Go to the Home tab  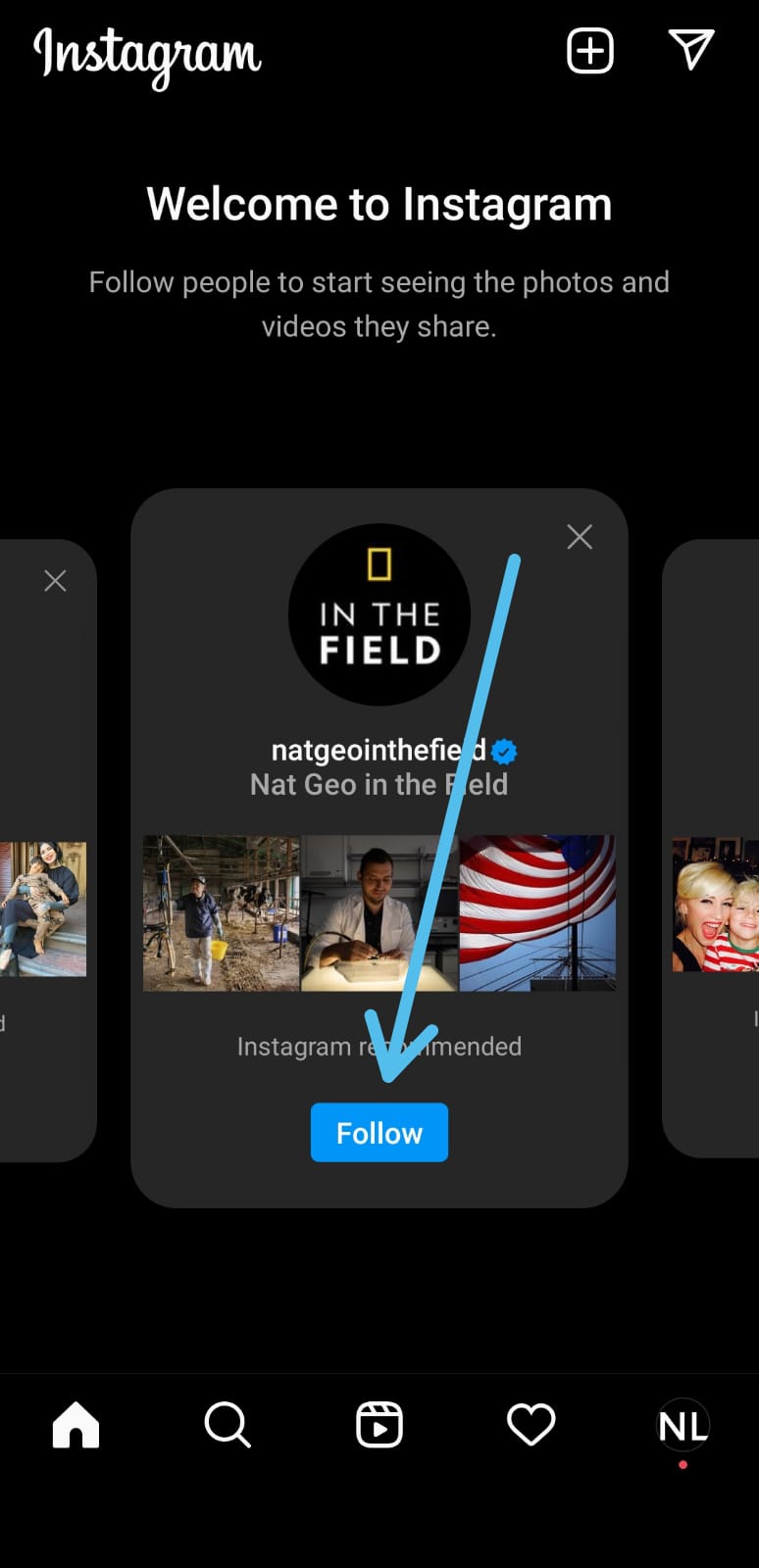point(76,1425)
